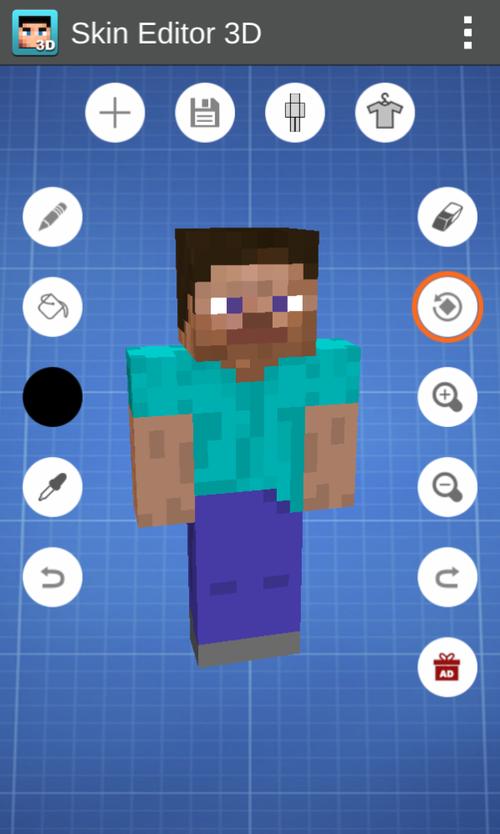Create a new skin with plus button
The image size is (500, 834).
click(x=115, y=113)
